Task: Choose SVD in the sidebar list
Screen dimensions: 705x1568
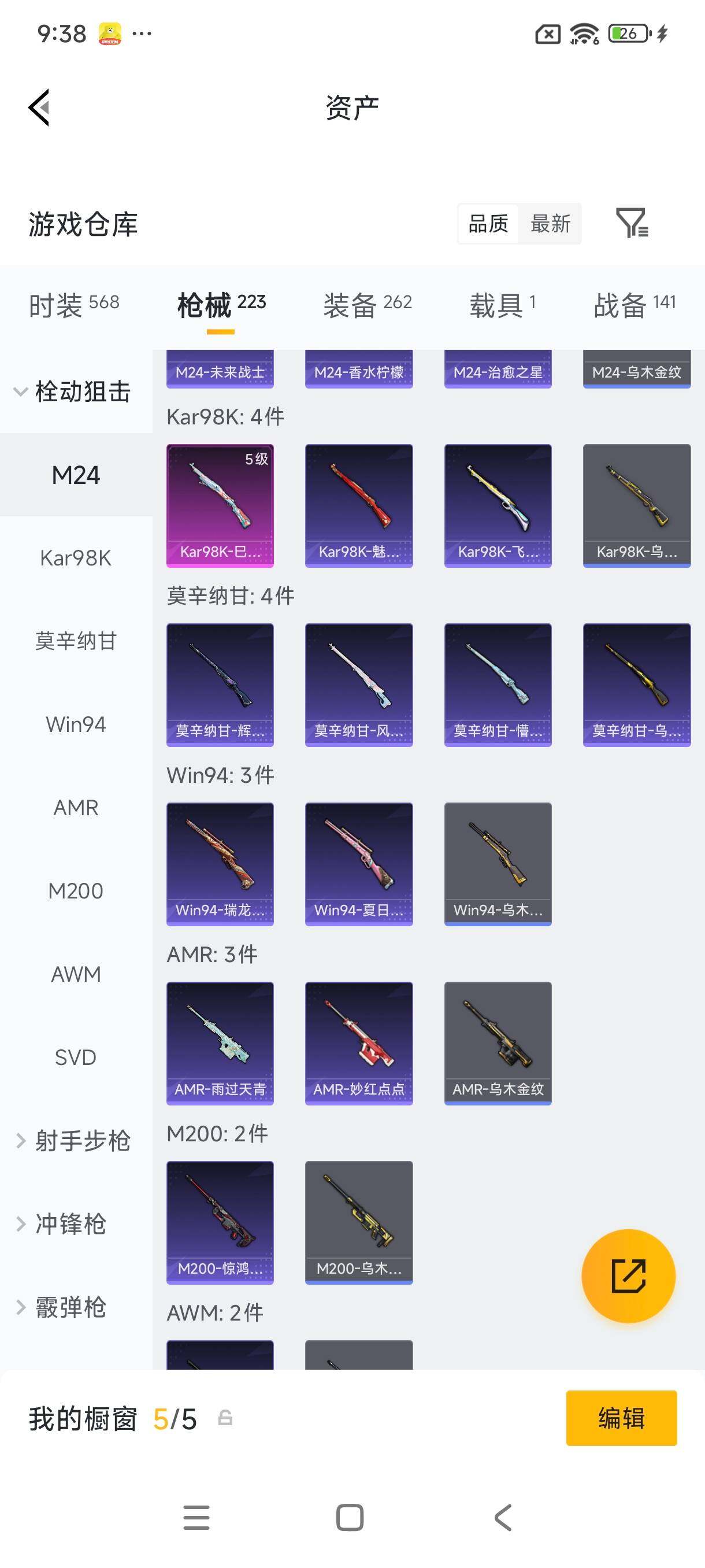Action: click(76, 1057)
